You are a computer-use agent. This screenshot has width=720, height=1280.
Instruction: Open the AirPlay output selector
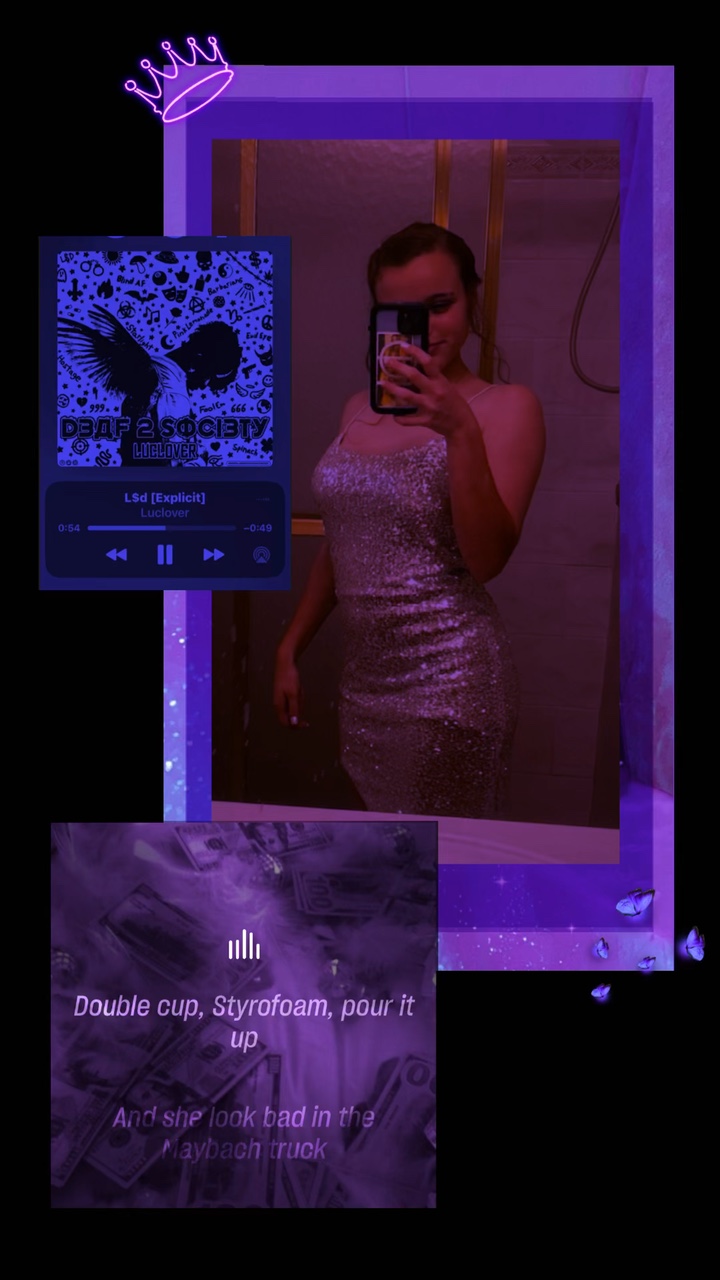[x=261, y=555]
